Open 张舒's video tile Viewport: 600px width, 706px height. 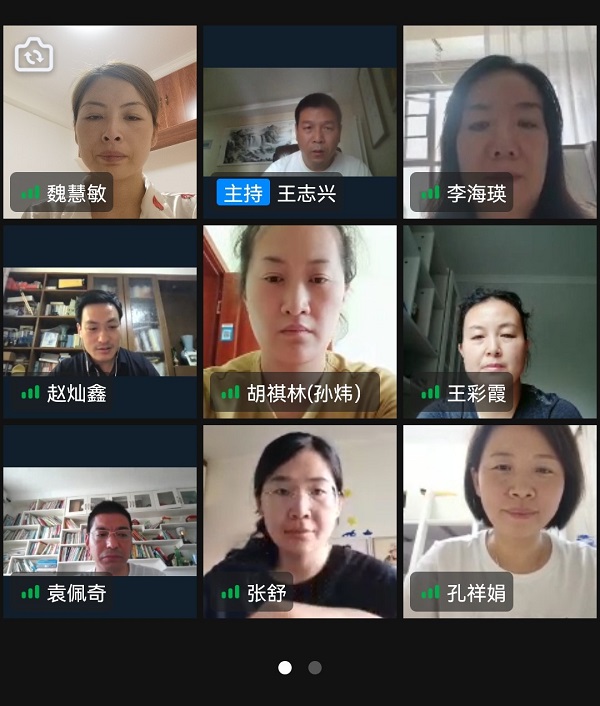point(300,520)
